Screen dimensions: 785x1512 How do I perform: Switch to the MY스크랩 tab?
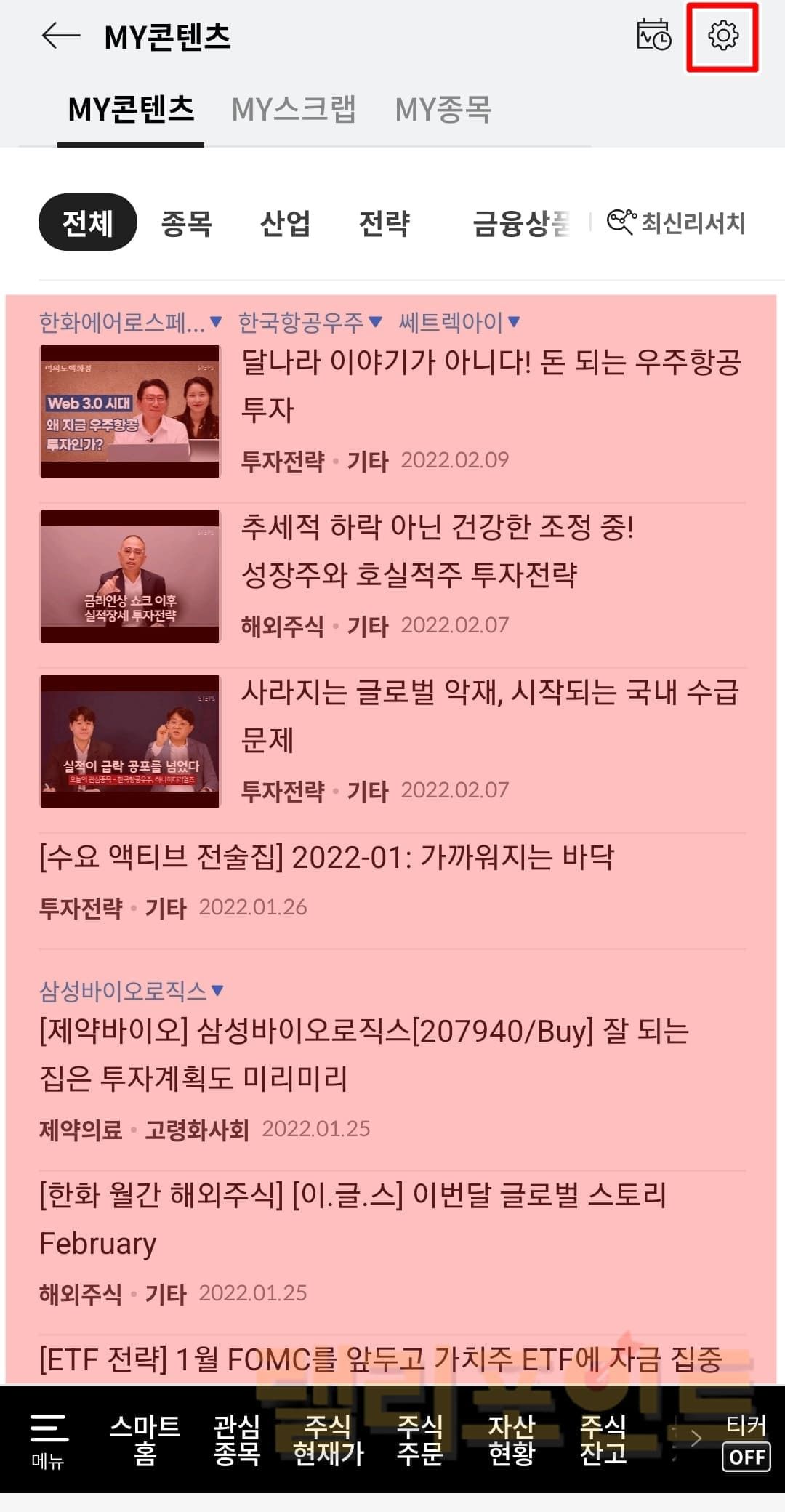pyautogui.click(x=294, y=110)
